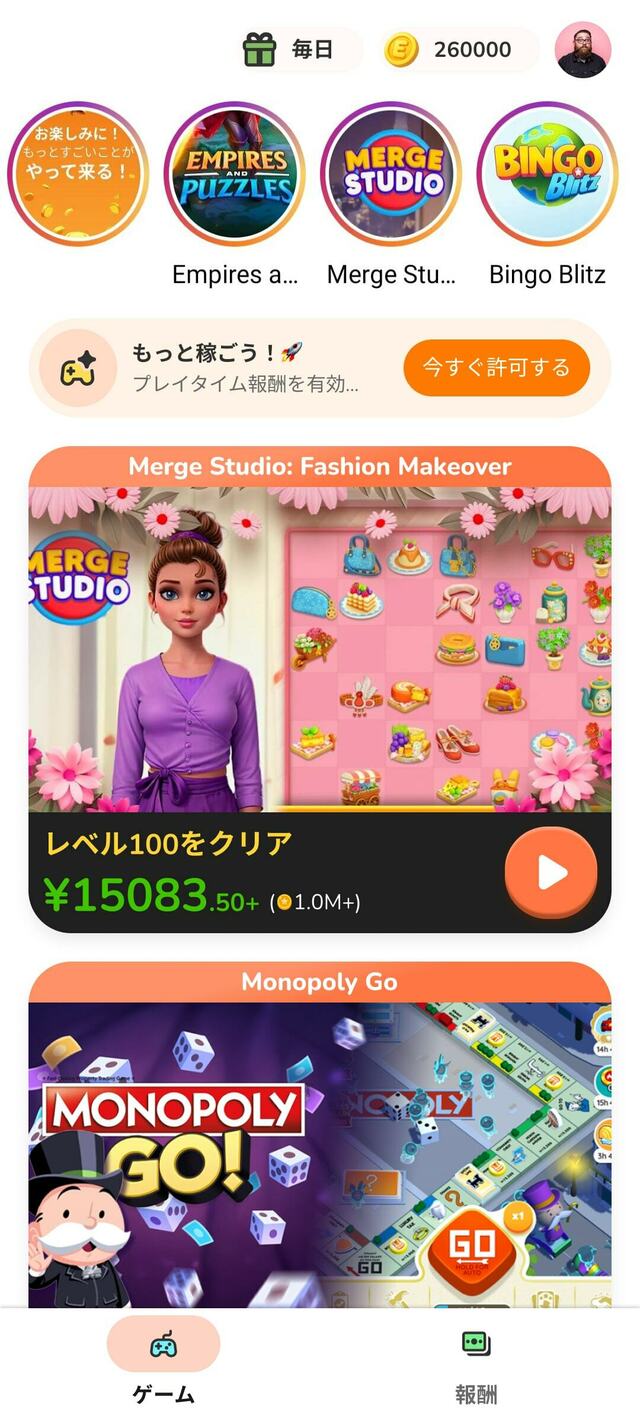Open the Empires and Puzzles story circle
Viewport: 640px width, 1422px height.
pos(234,173)
